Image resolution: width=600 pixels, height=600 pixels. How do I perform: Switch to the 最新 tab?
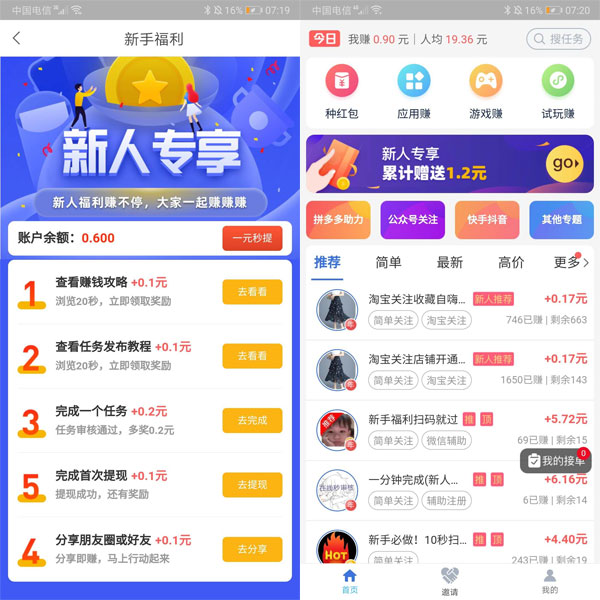(450, 263)
